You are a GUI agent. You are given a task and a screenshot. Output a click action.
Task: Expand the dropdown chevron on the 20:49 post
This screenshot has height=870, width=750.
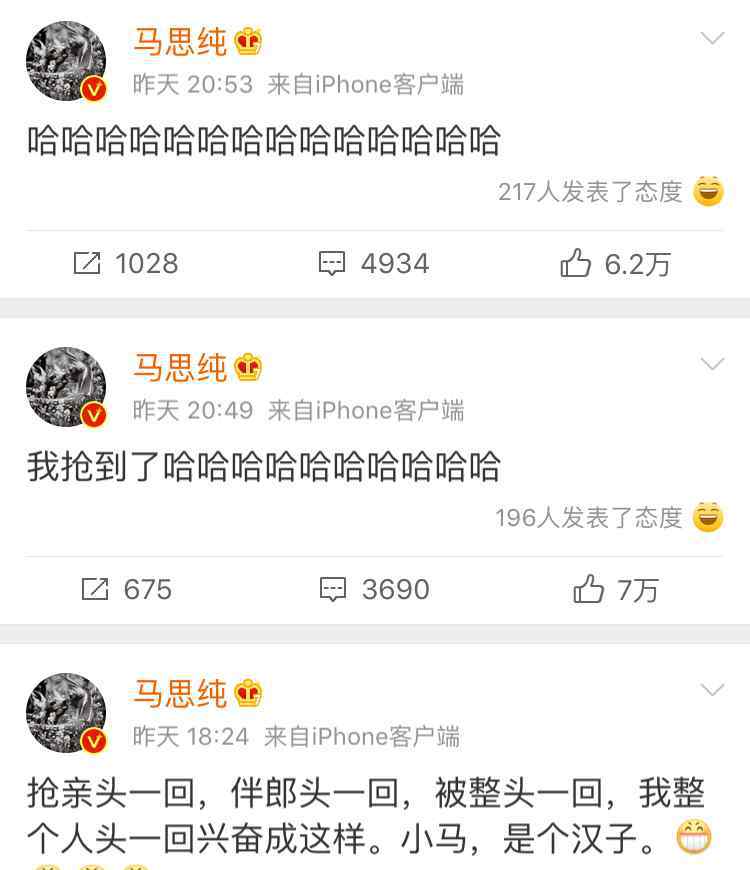(712, 364)
